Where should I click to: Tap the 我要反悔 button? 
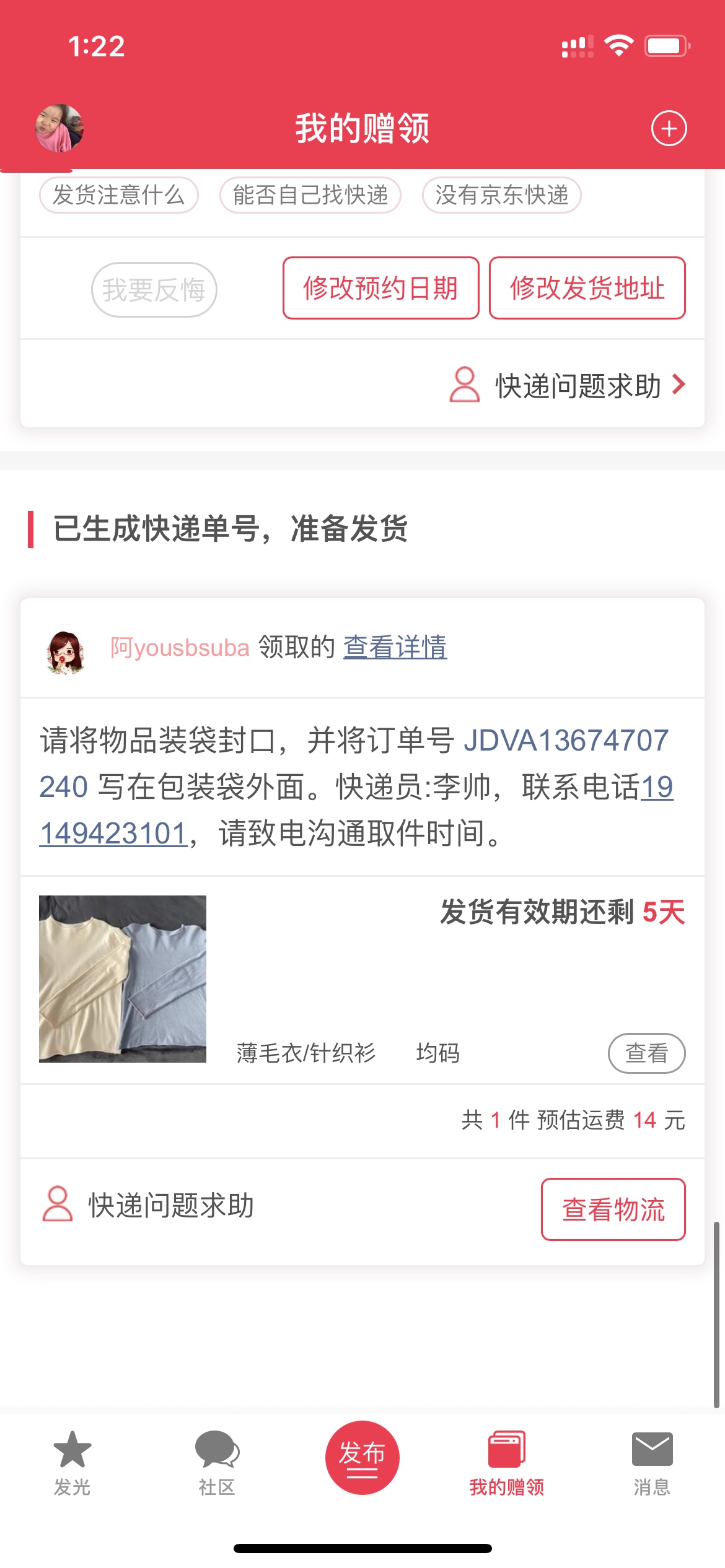click(154, 290)
